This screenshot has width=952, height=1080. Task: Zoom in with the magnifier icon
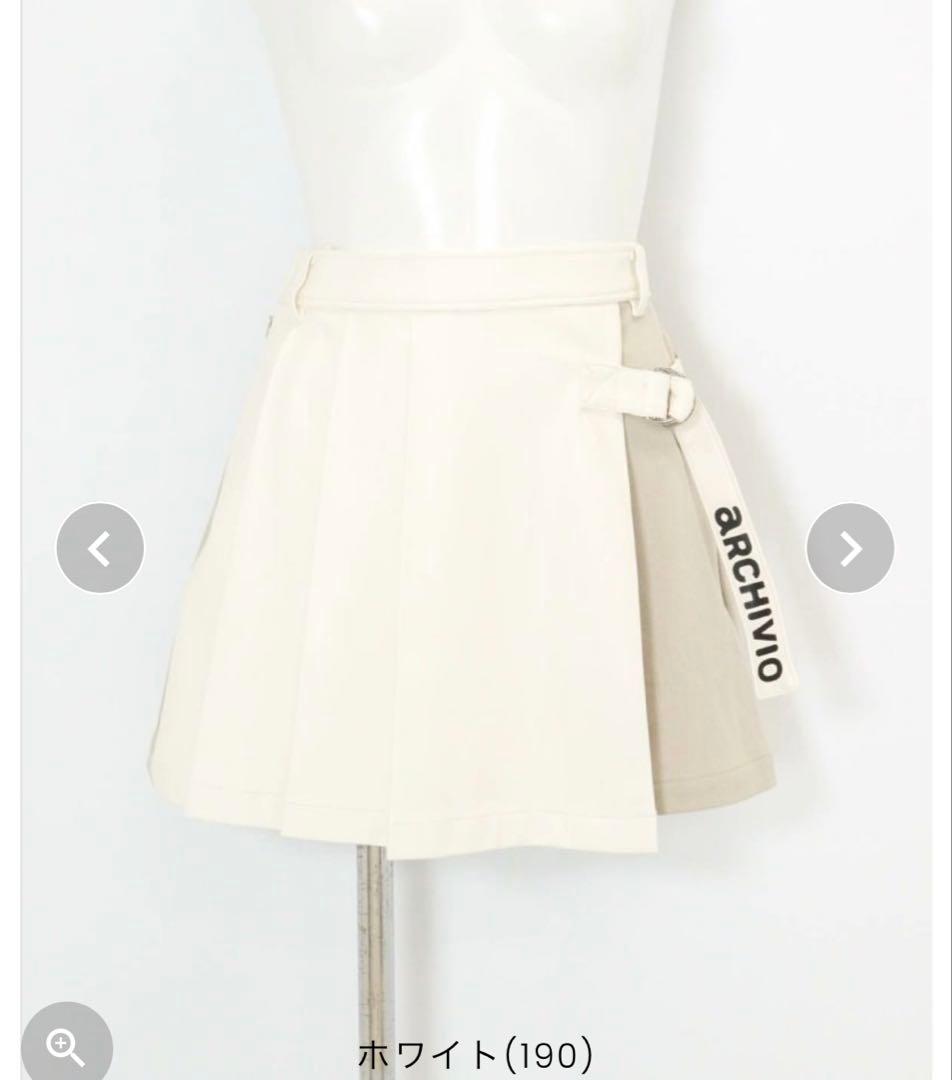67,1048
